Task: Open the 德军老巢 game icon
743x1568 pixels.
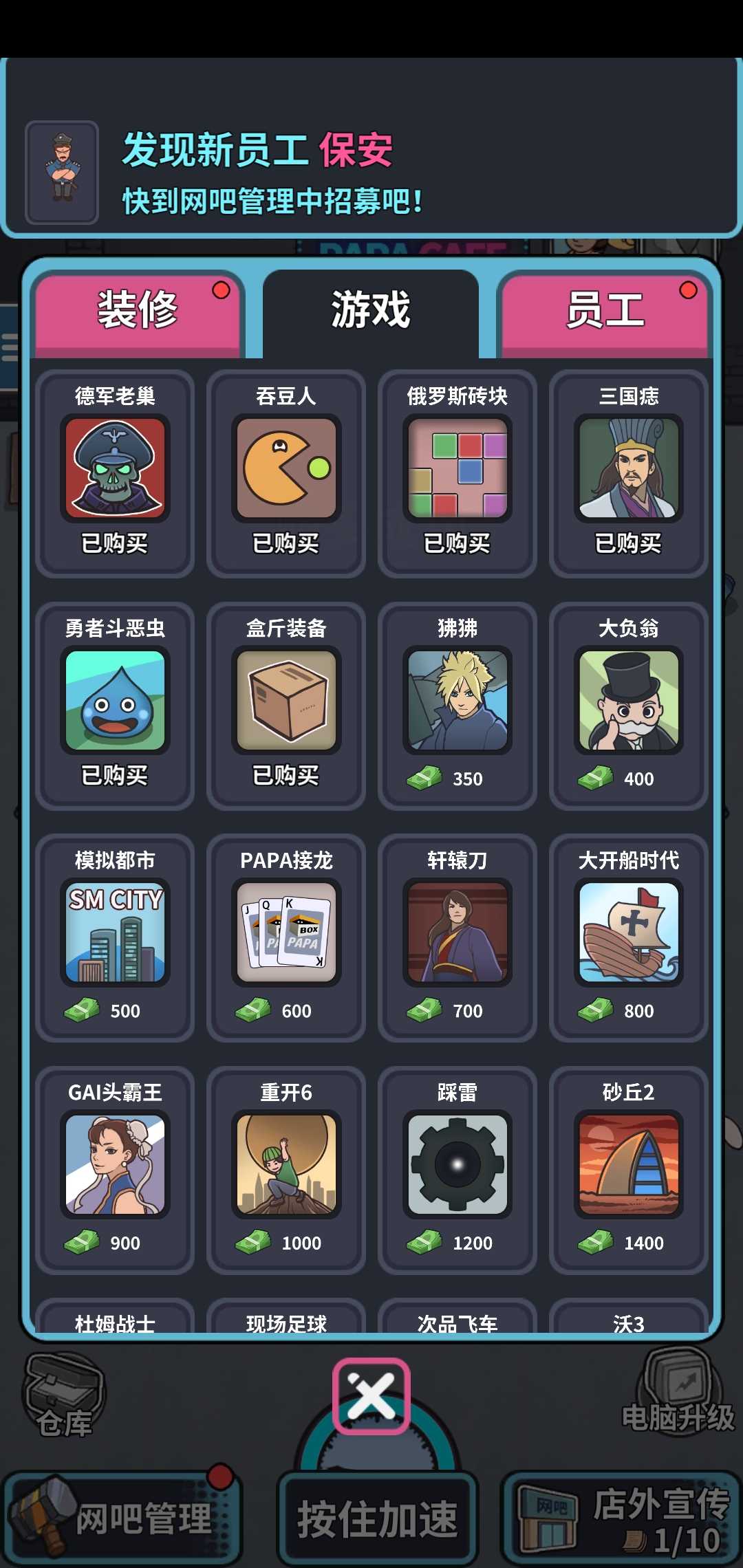Action: click(114, 468)
